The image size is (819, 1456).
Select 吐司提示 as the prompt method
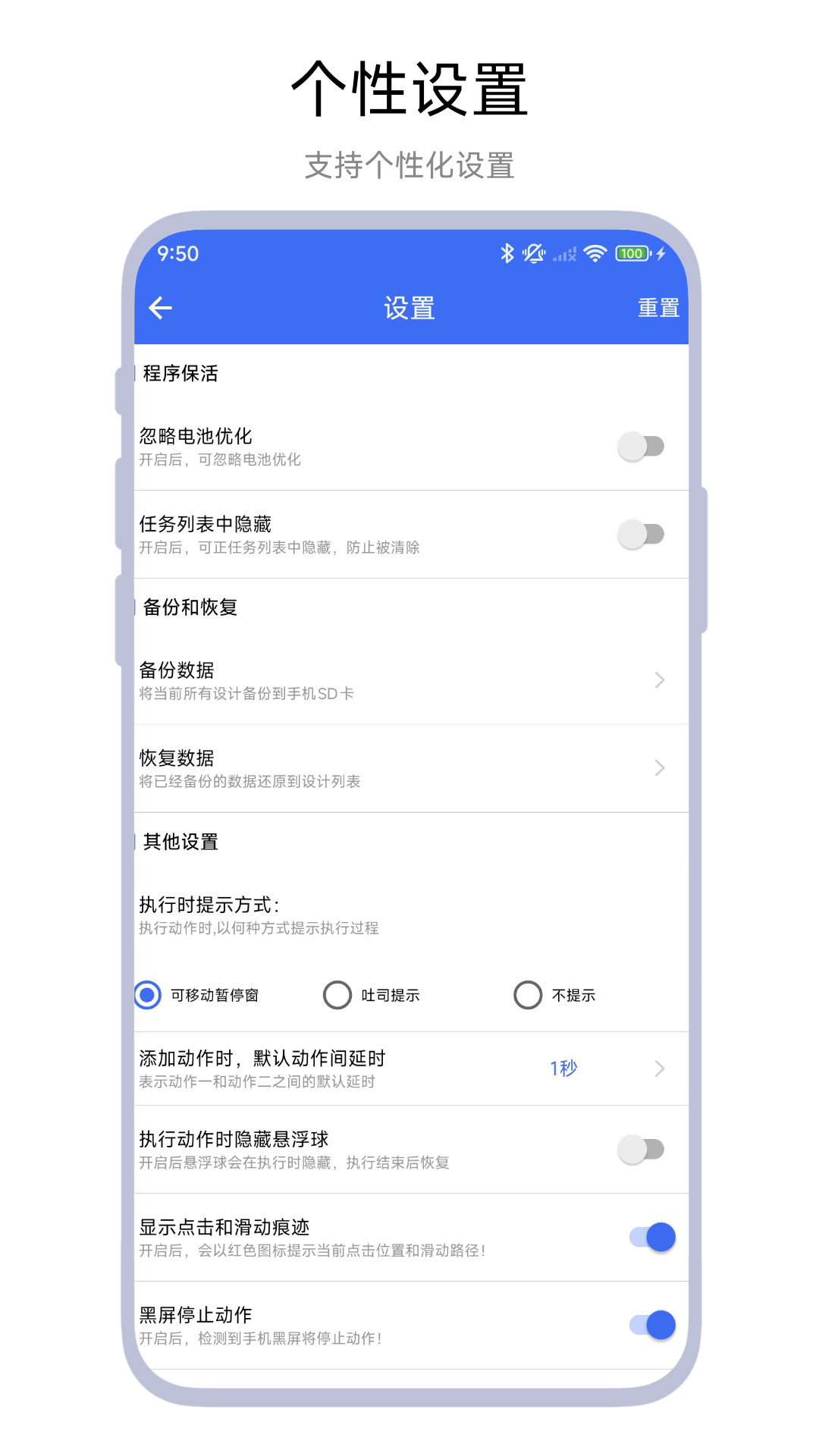pyautogui.click(x=337, y=995)
